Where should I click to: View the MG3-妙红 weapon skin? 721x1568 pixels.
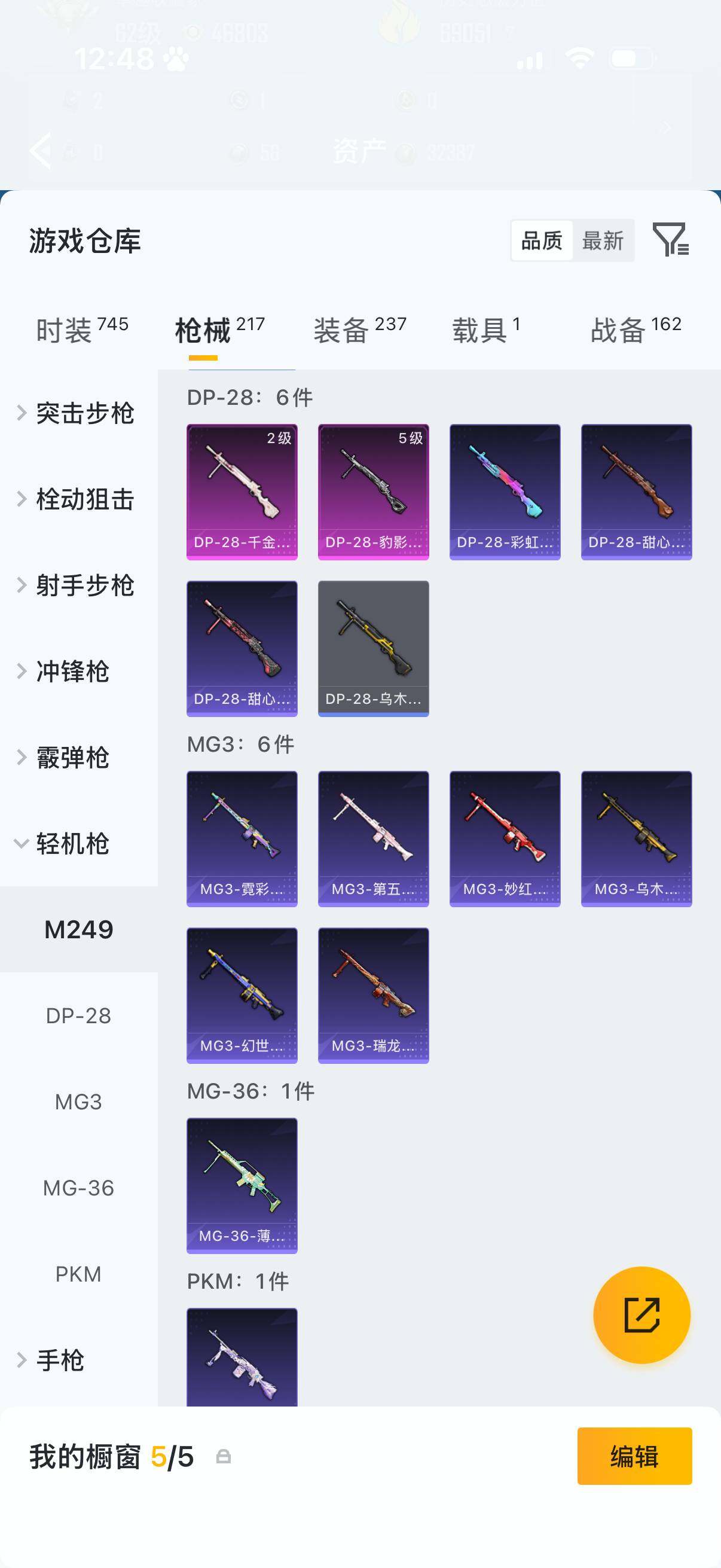pyautogui.click(x=505, y=839)
